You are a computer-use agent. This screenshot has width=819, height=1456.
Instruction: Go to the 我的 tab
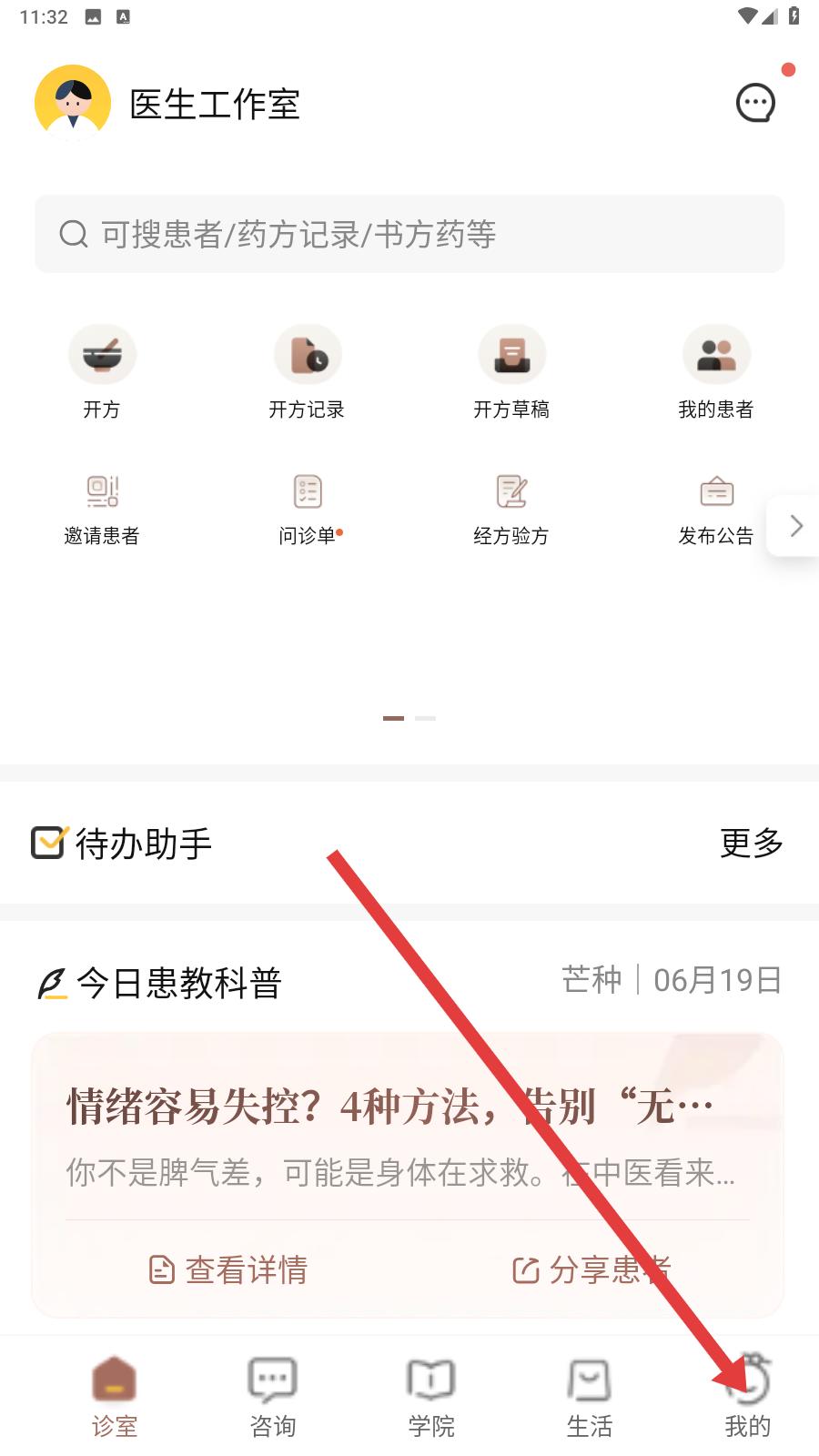748,1398
